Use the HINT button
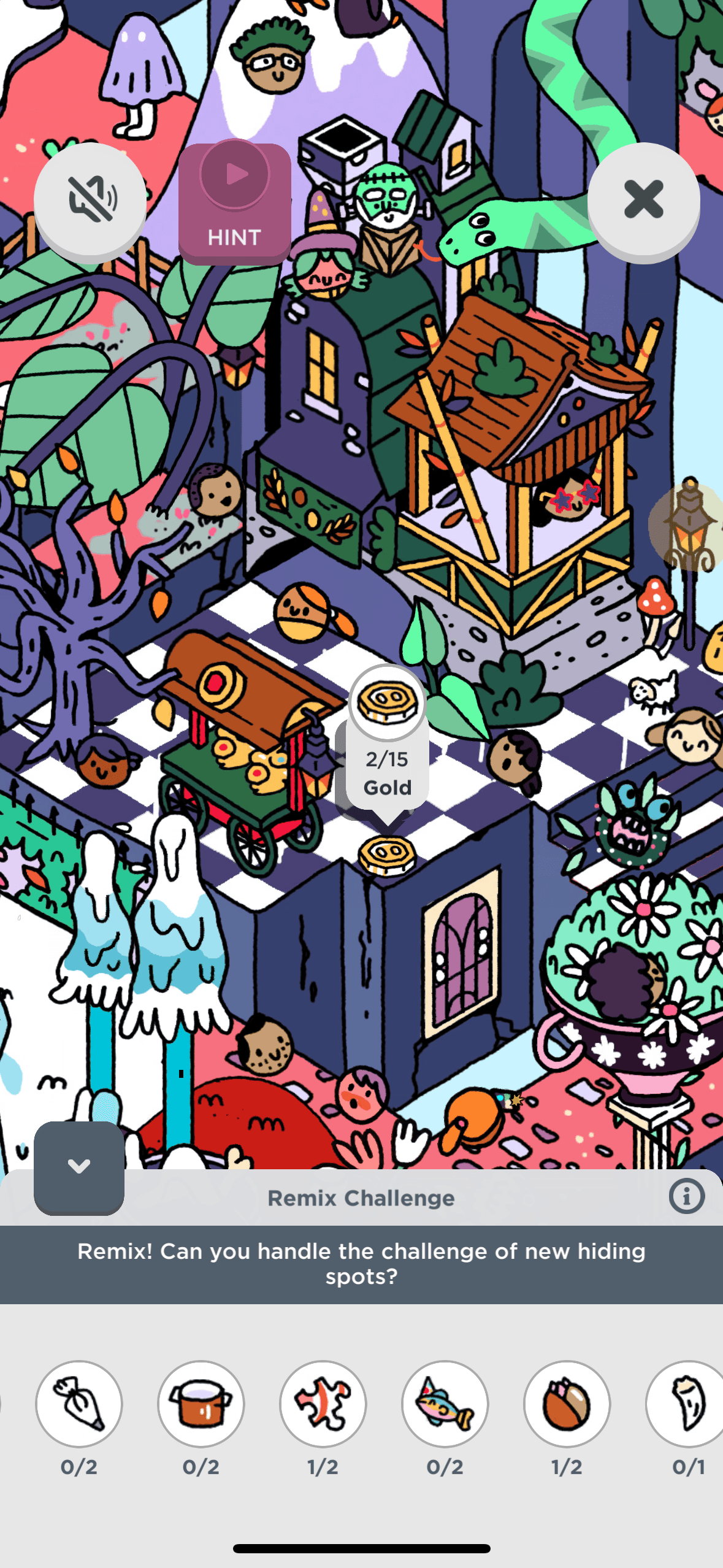The height and width of the screenshot is (1568, 723). click(234, 202)
